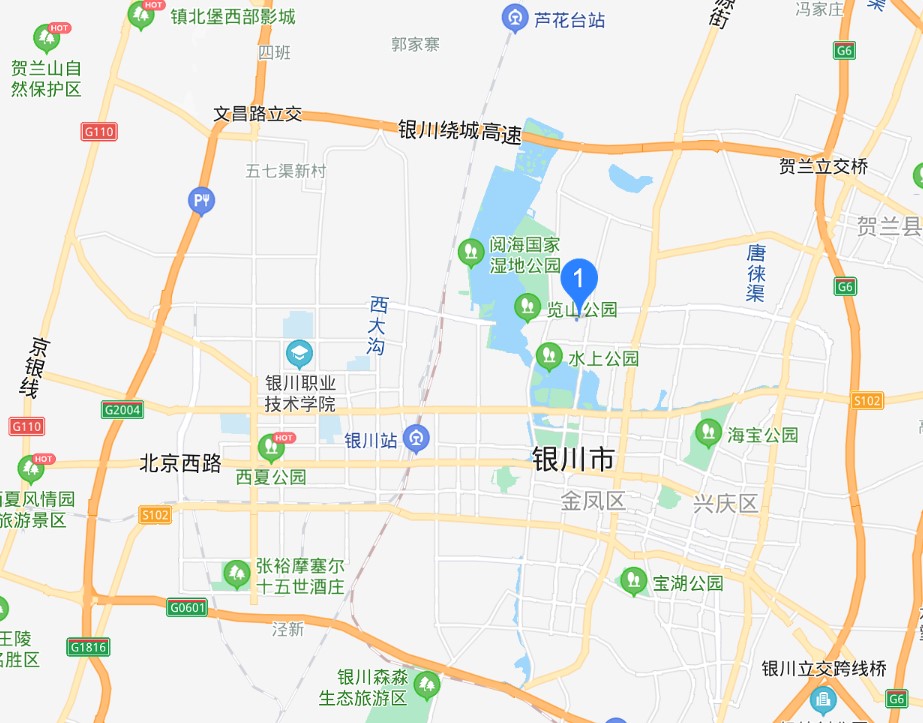The width and height of the screenshot is (923, 723).
Task: Tap the 西夏公园 hot spot marker
Action: 271,448
